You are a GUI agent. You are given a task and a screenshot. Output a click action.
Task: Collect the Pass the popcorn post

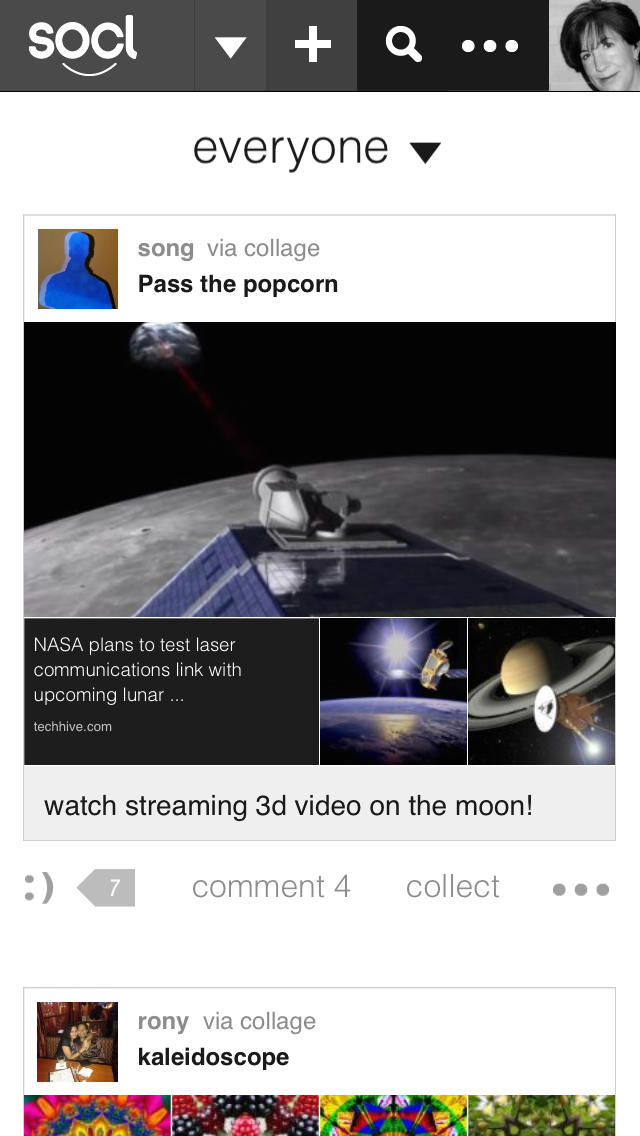452,887
